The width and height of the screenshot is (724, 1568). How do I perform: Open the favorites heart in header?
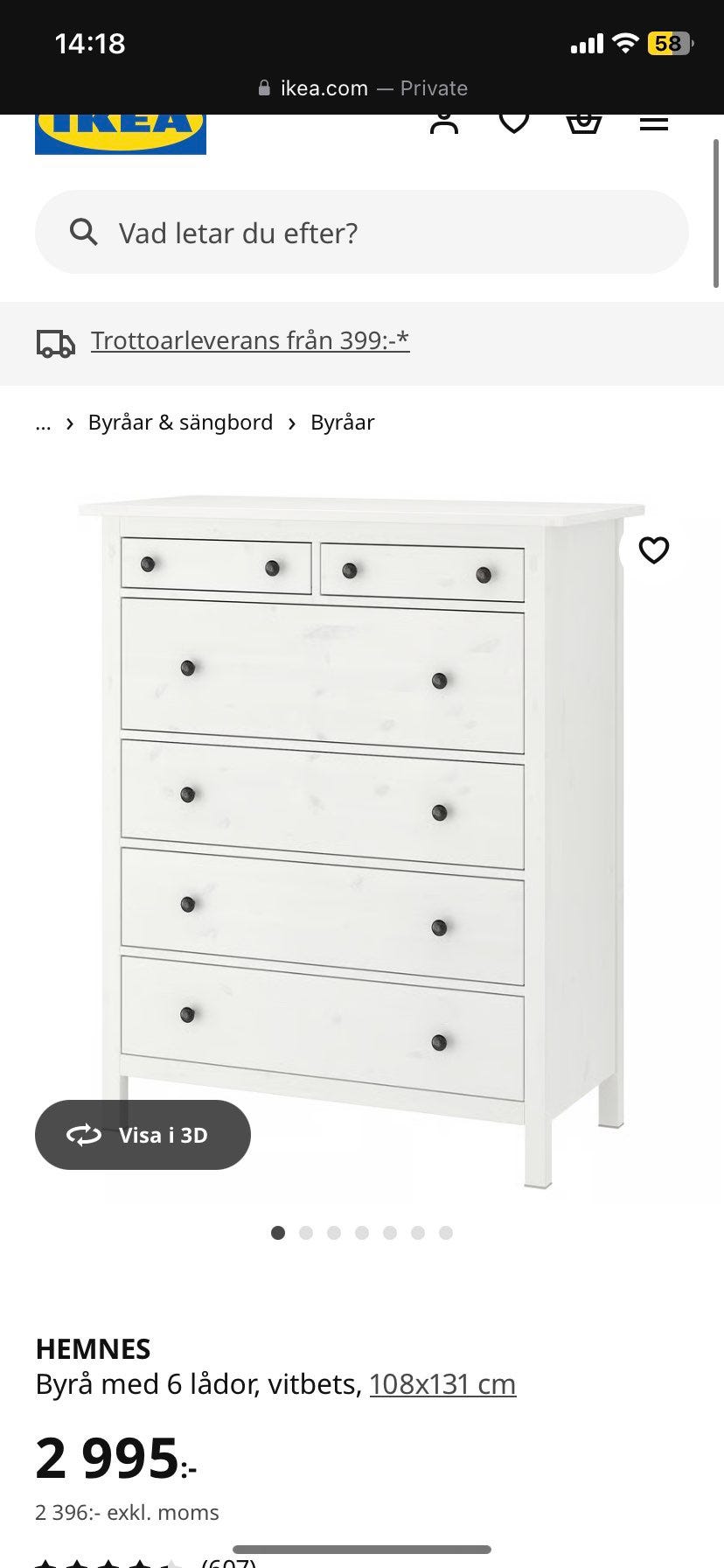pos(514,122)
